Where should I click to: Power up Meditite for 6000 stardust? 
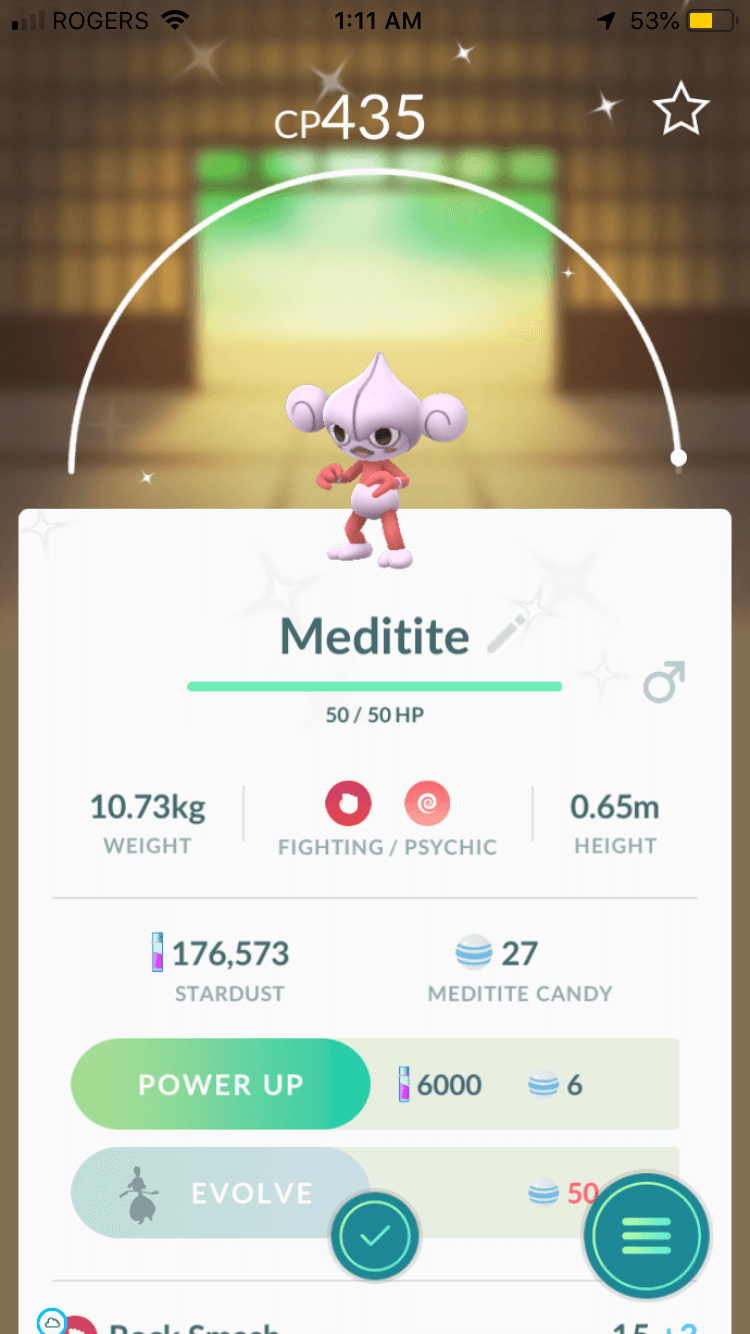coord(221,1084)
